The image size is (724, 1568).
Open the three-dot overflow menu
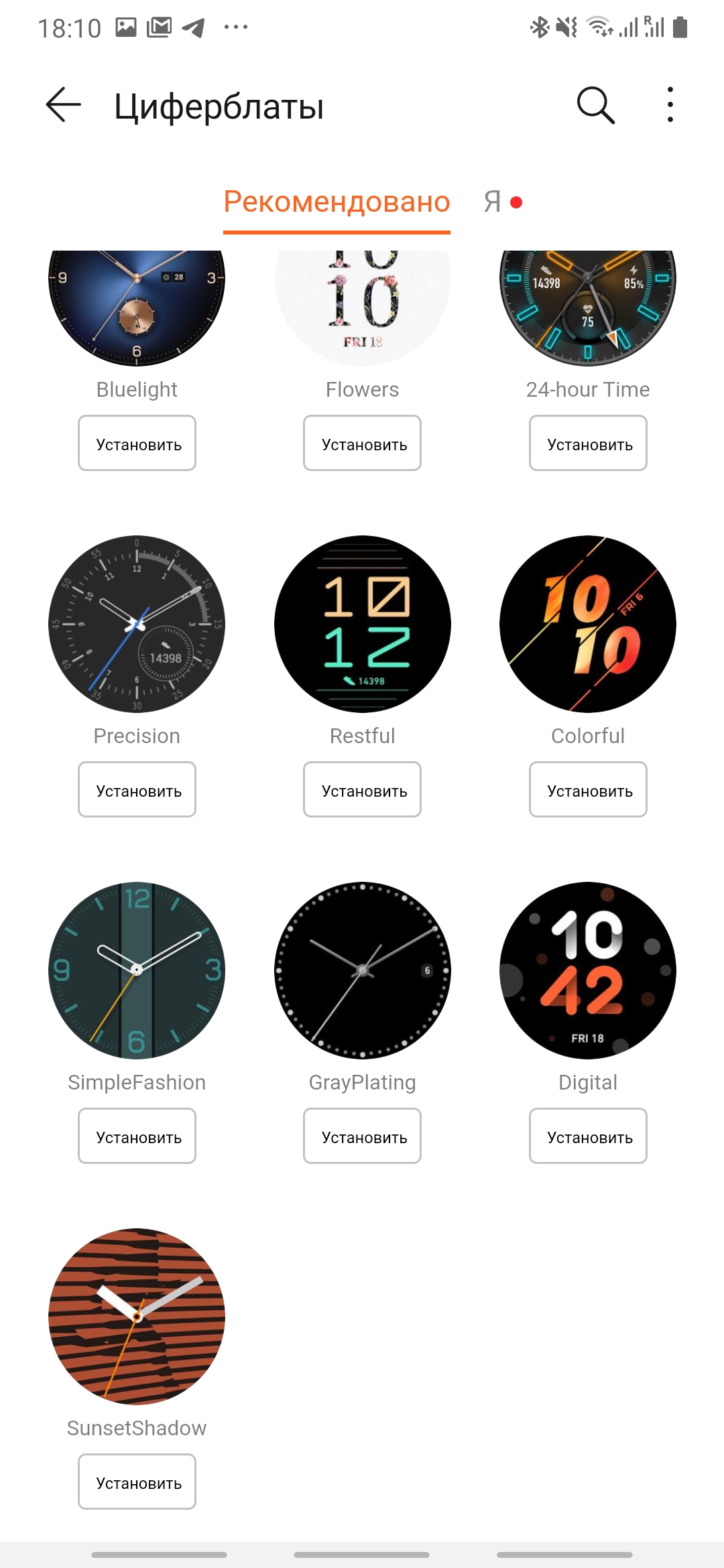point(670,105)
